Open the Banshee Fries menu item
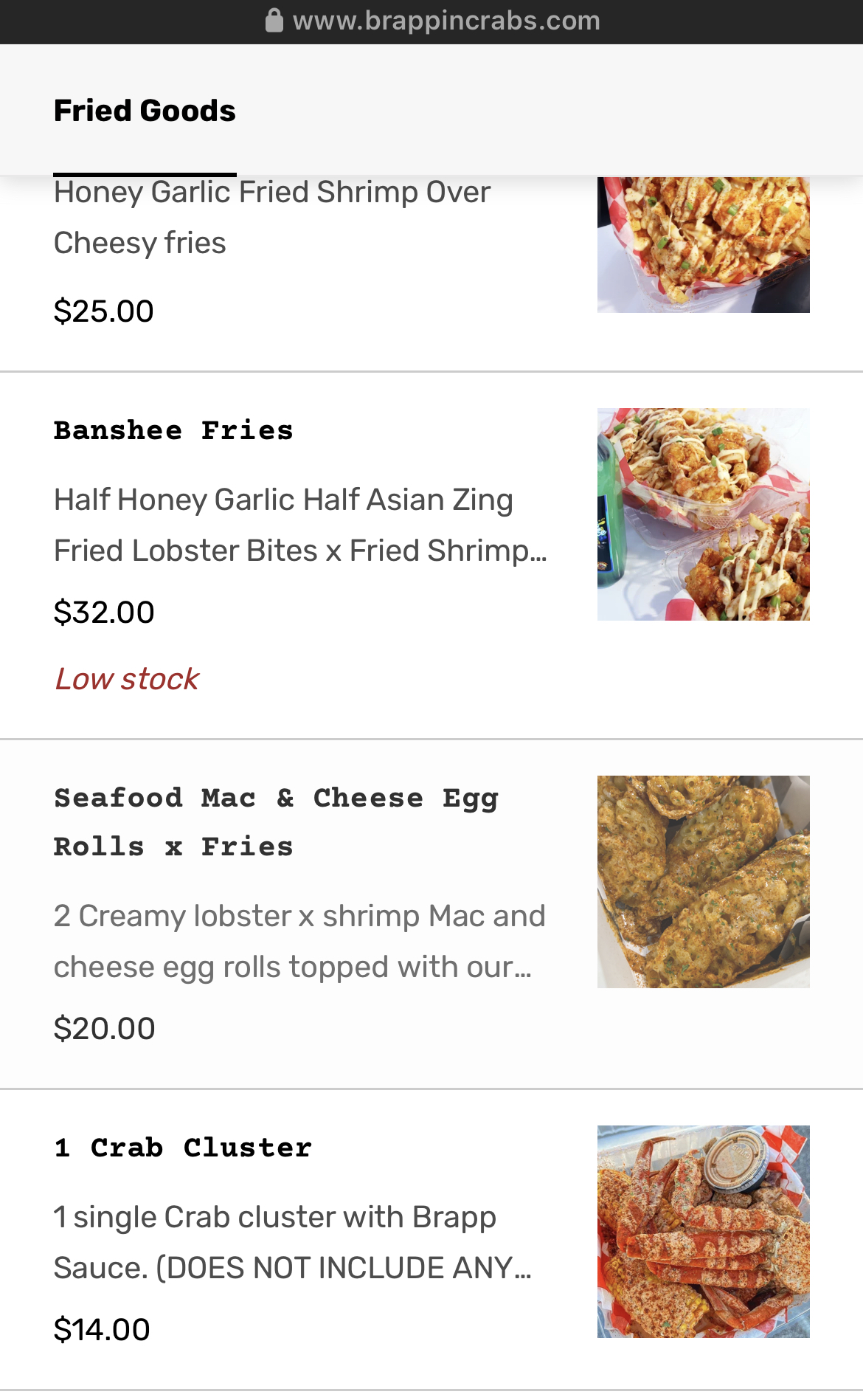 431,555
